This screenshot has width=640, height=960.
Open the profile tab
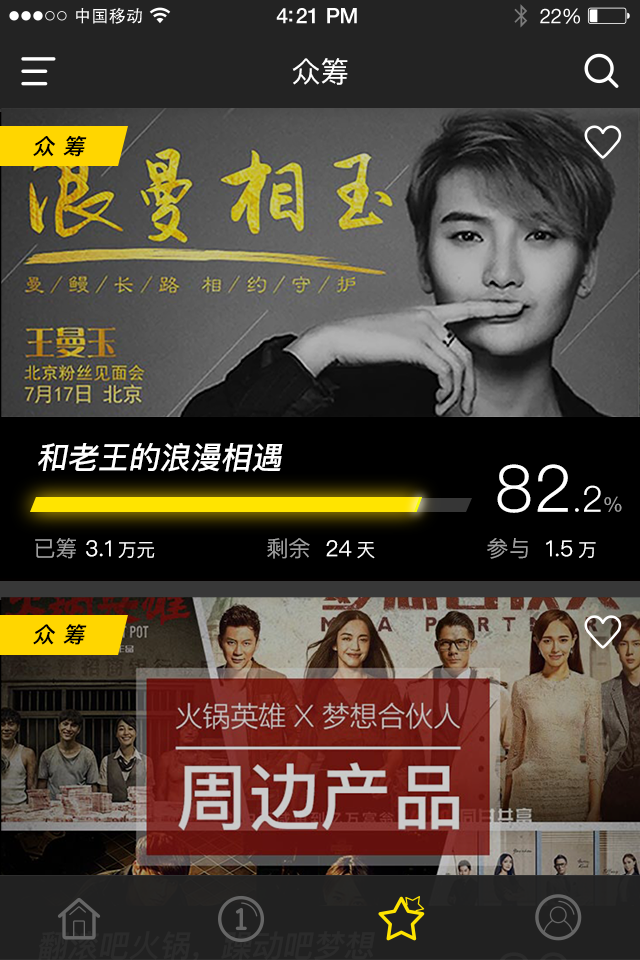(558, 918)
